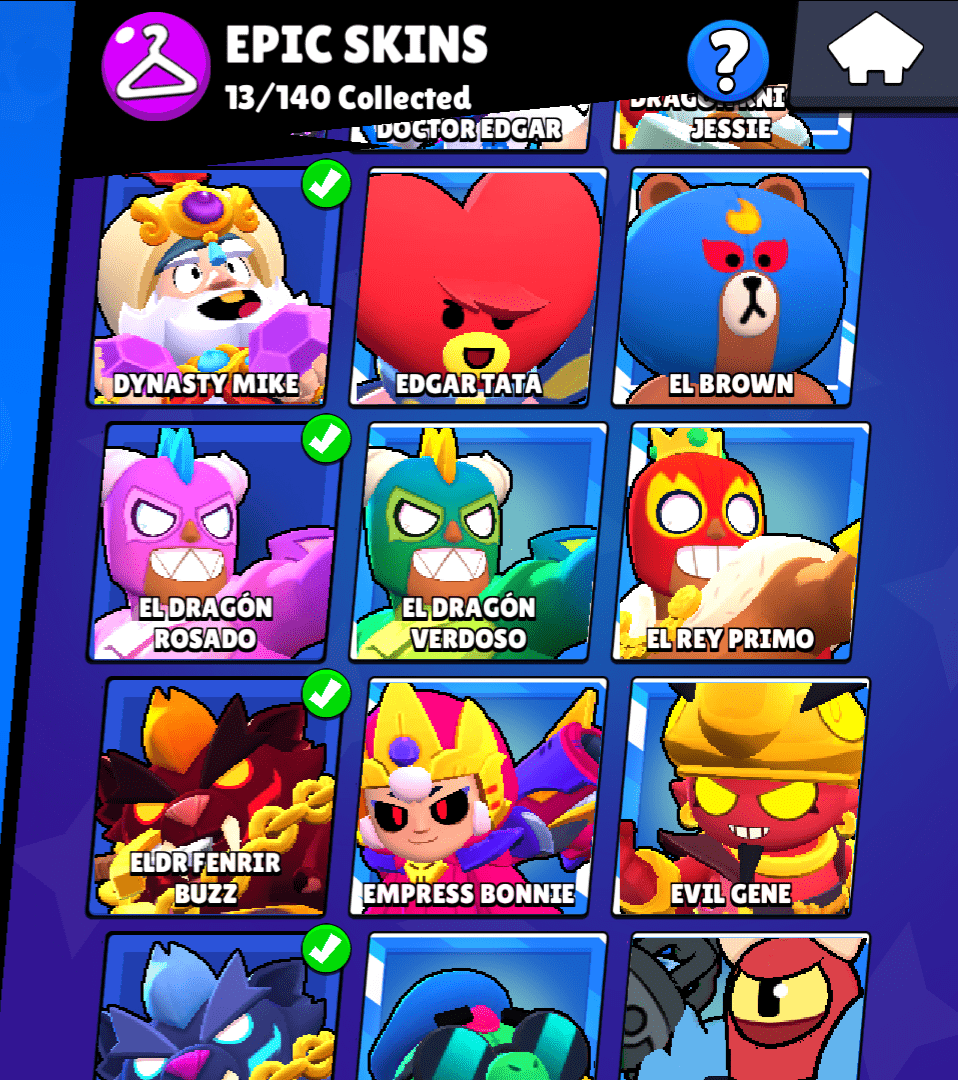Image resolution: width=958 pixels, height=1080 pixels.
Task: View the Empress Bonnie skin
Action: point(478,796)
